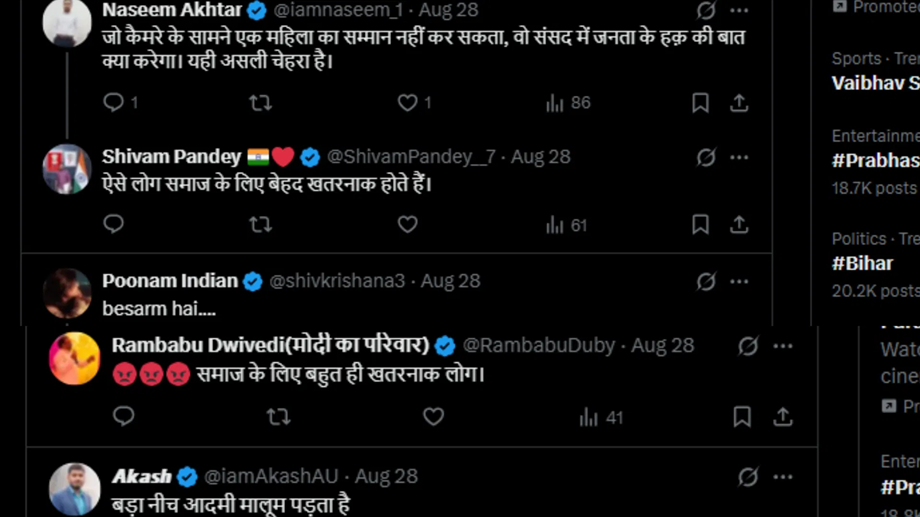920x517 pixels.
Task: Open Grok icon on Shivam Pandey's reply
Action: click(x=706, y=158)
